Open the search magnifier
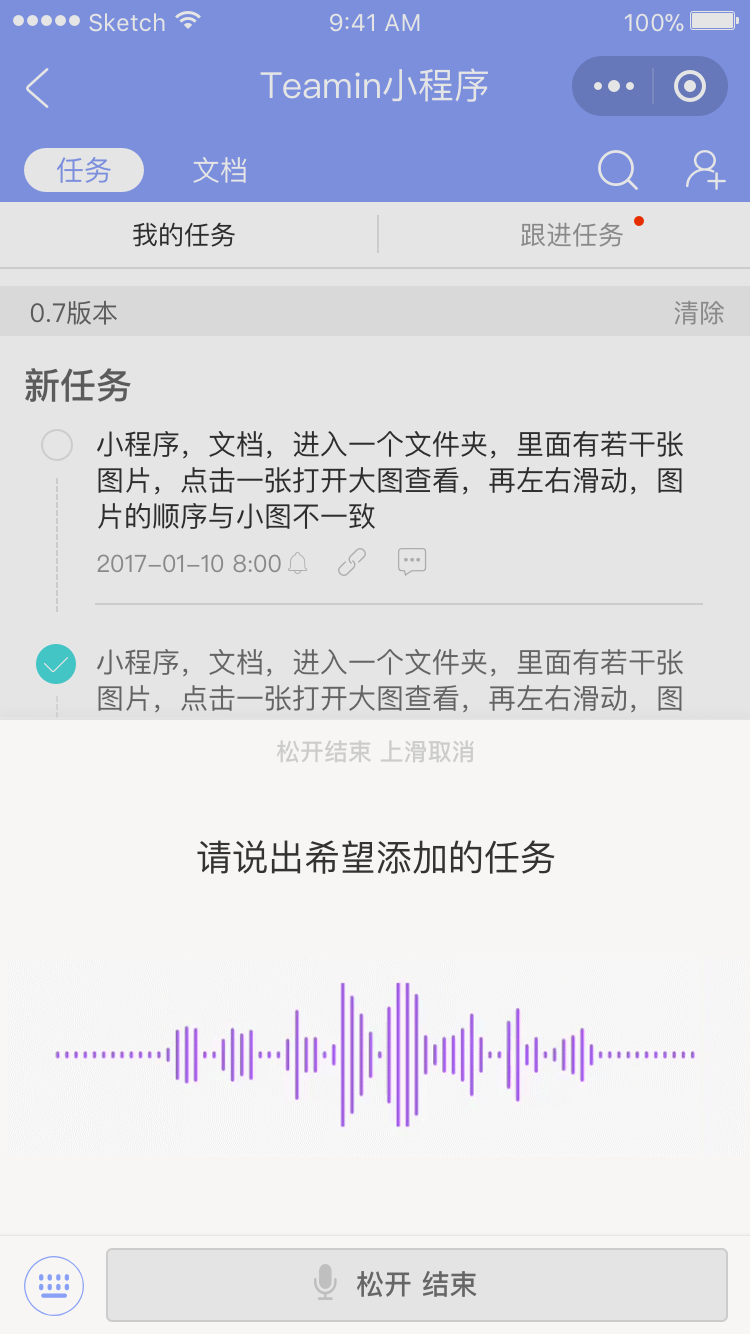The image size is (750, 1334). tap(618, 170)
